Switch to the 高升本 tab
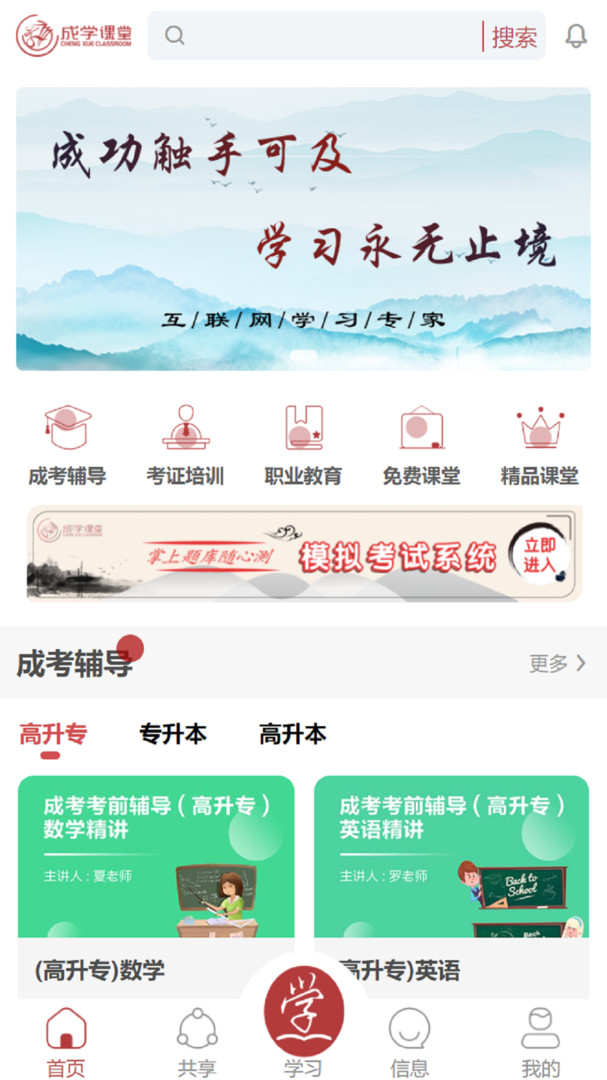607x1080 pixels. tap(292, 735)
